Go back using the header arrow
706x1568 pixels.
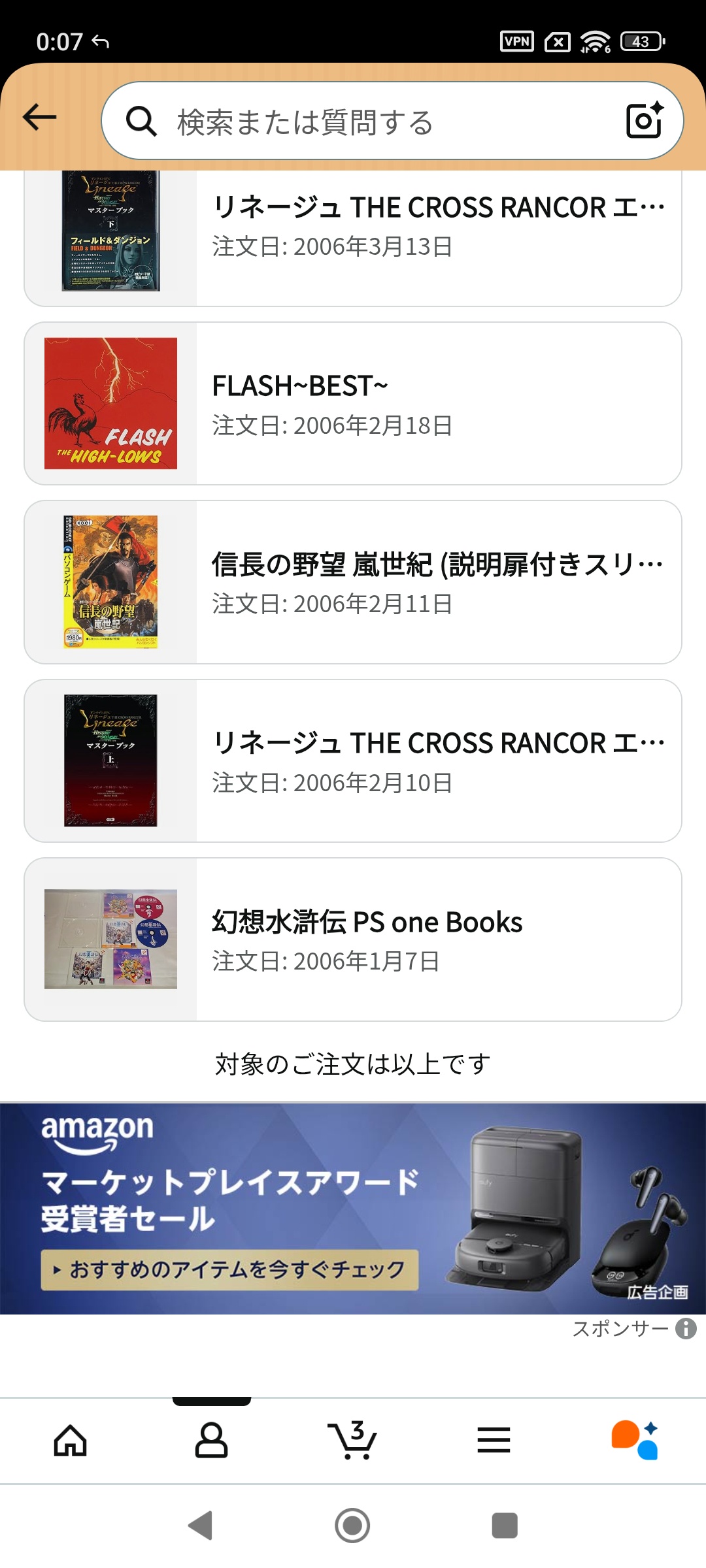point(40,118)
